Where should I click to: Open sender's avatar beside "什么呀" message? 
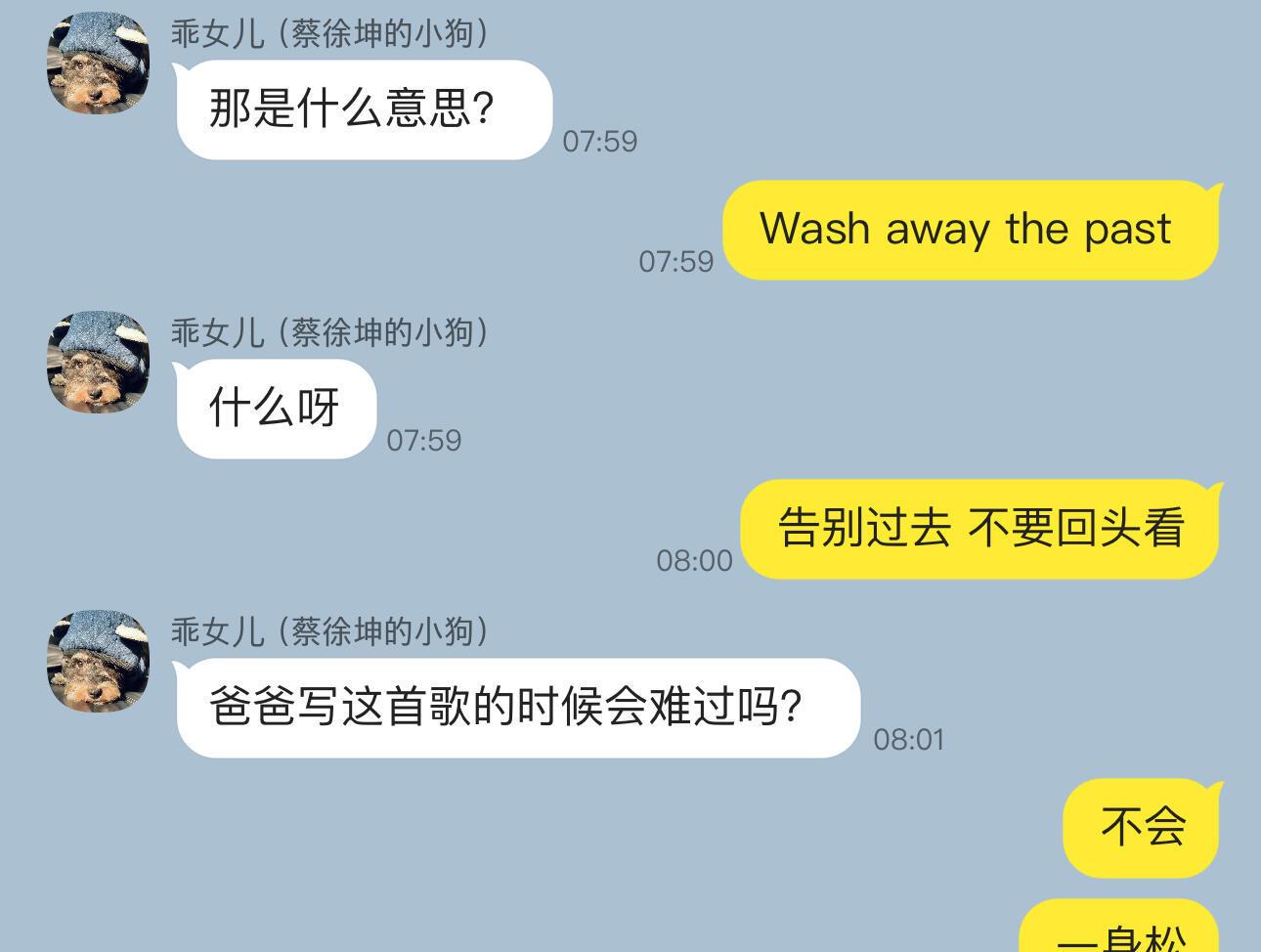point(98,362)
